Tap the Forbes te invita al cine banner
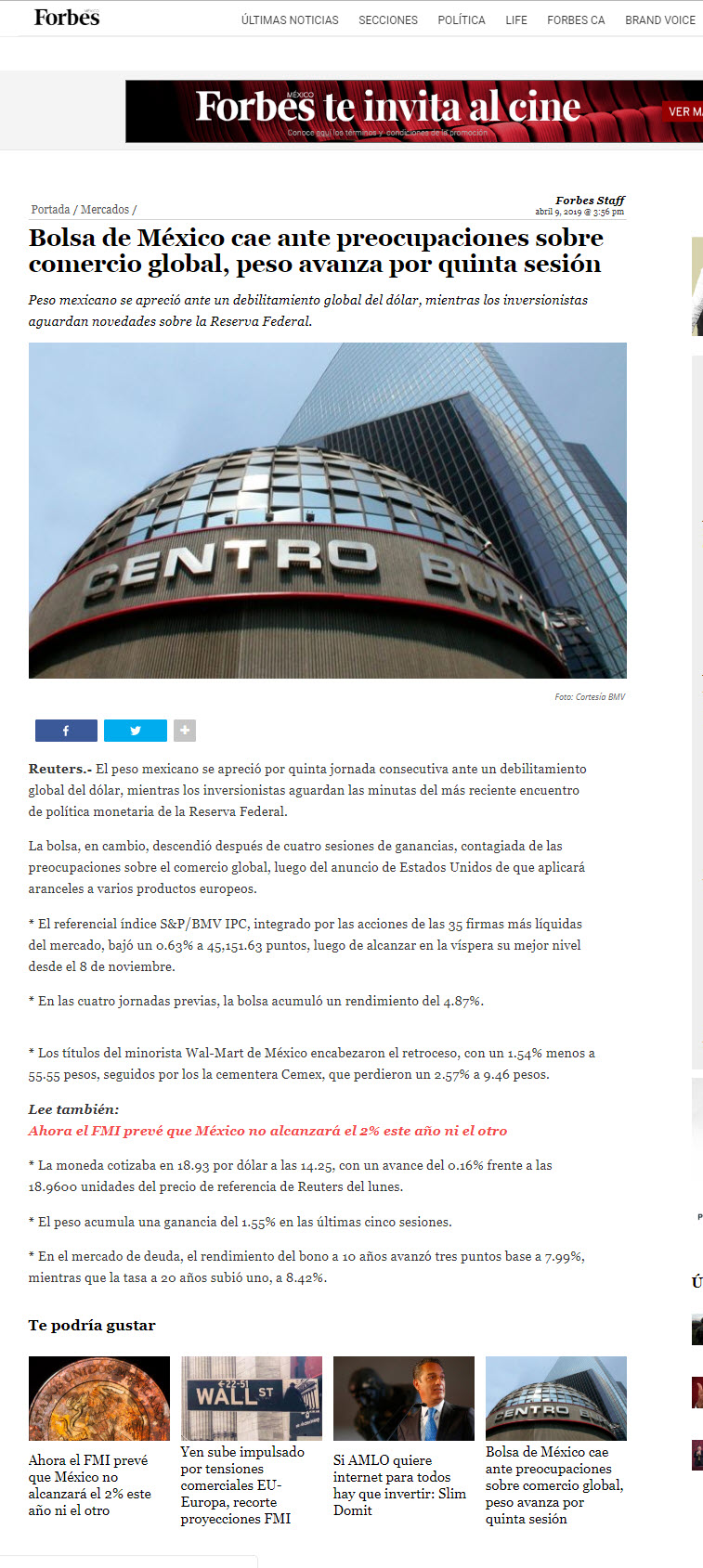Screen dimensions: 703x1568 (x=414, y=111)
